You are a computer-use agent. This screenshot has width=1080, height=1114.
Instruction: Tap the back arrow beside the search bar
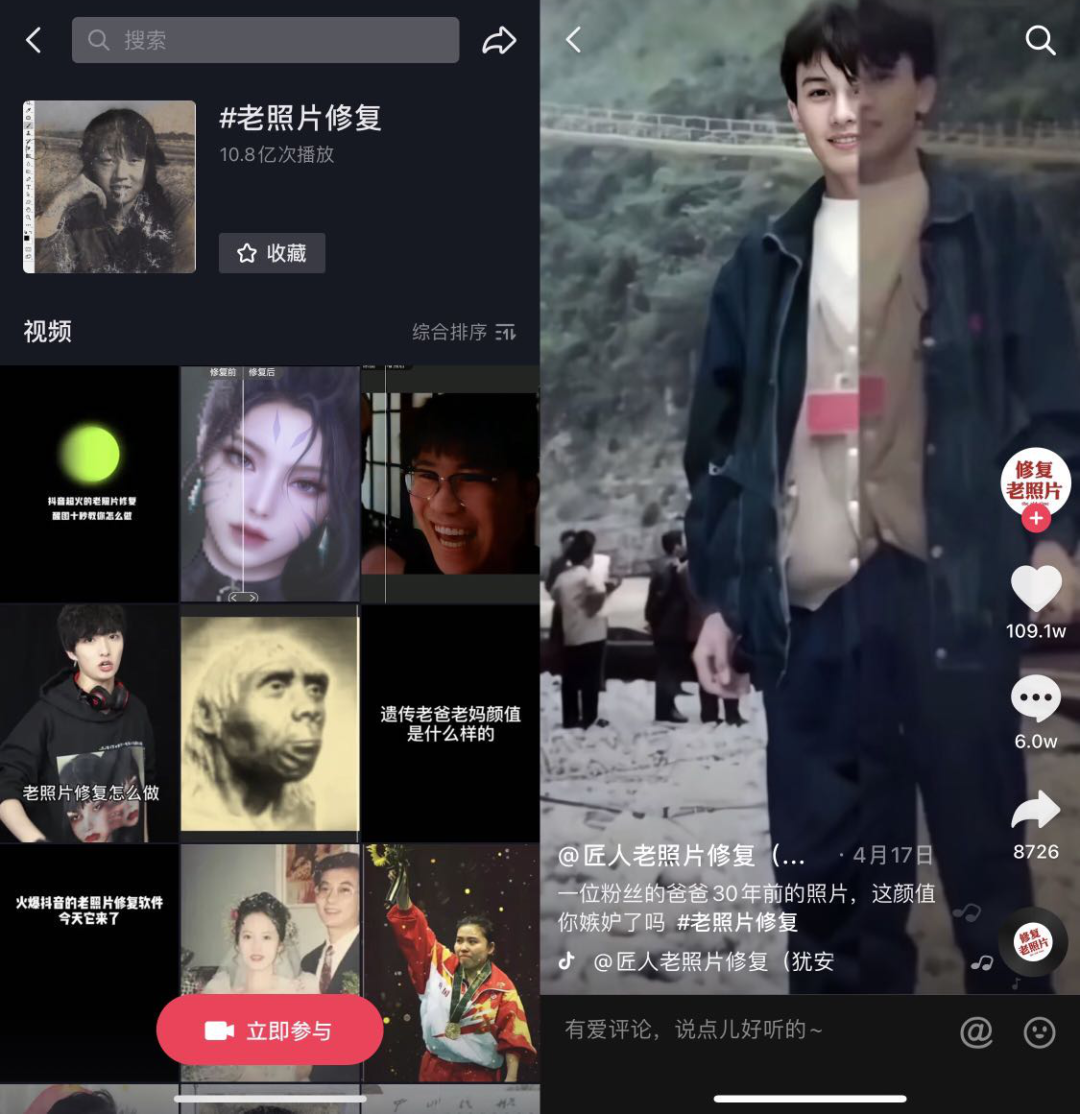click(x=34, y=40)
